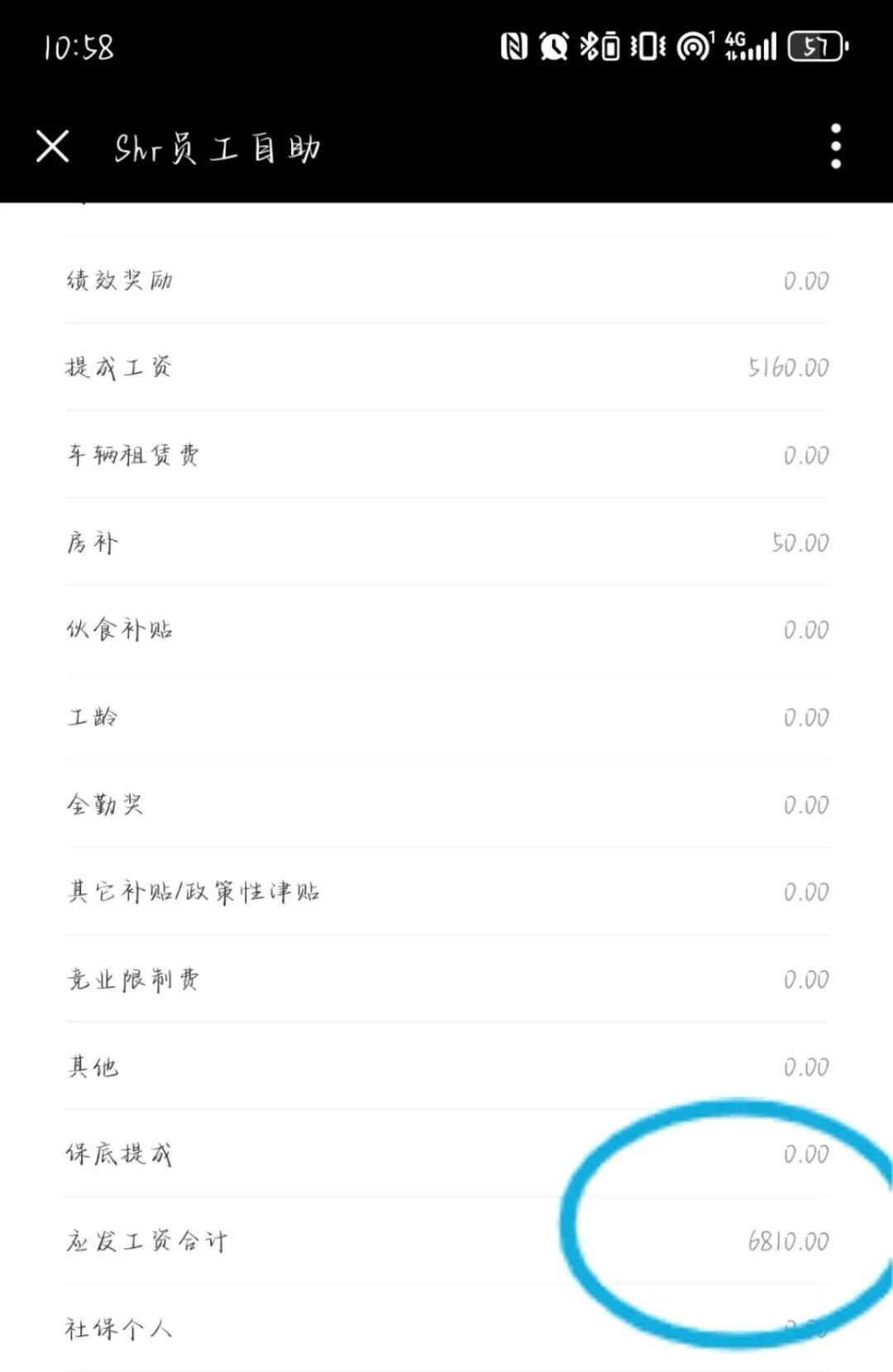
Task: Close the Shr员工自助 page
Action: [53, 147]
